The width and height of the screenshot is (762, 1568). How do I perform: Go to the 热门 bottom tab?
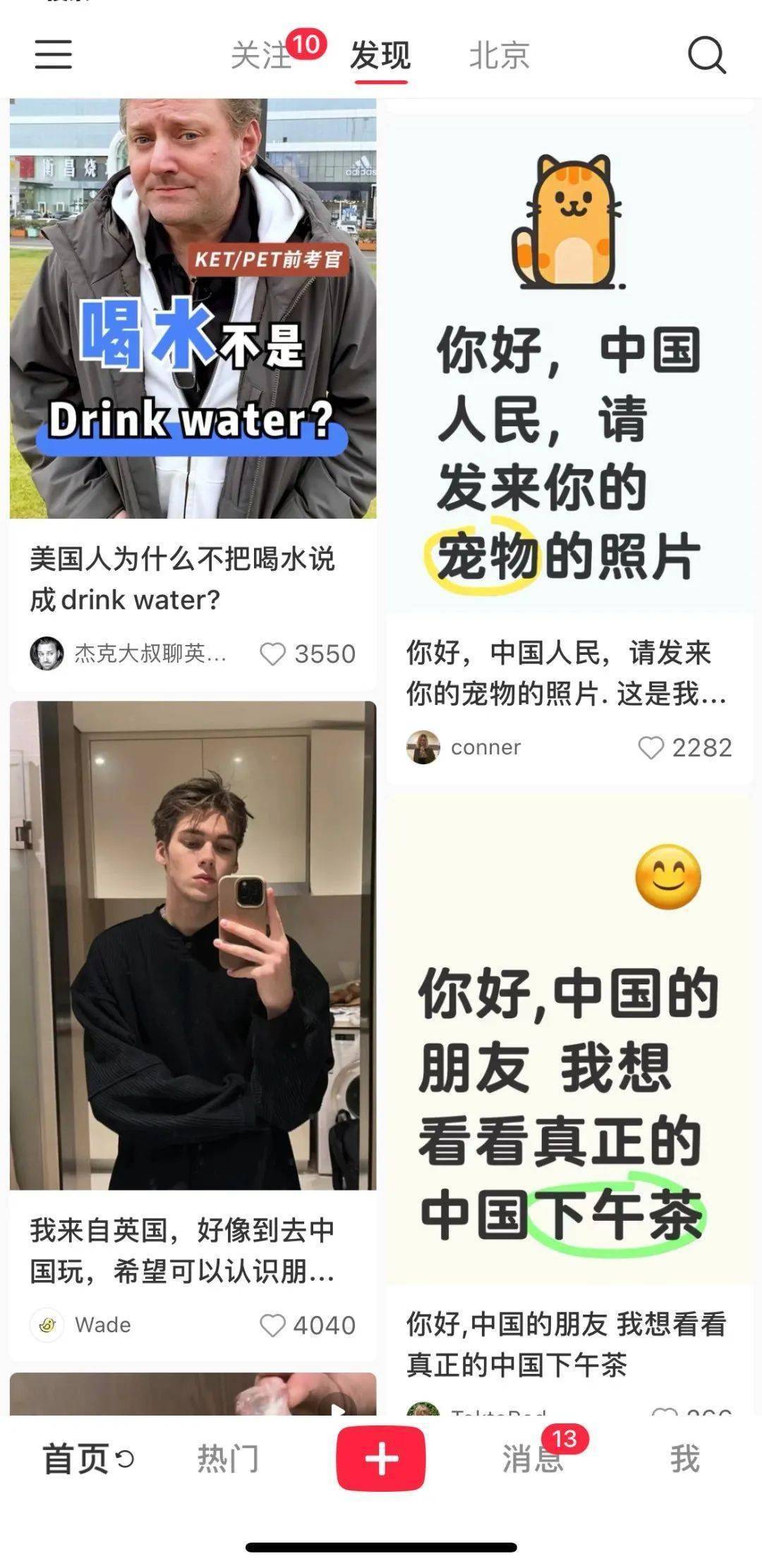pyautogui.click(x=228, y=1459)
